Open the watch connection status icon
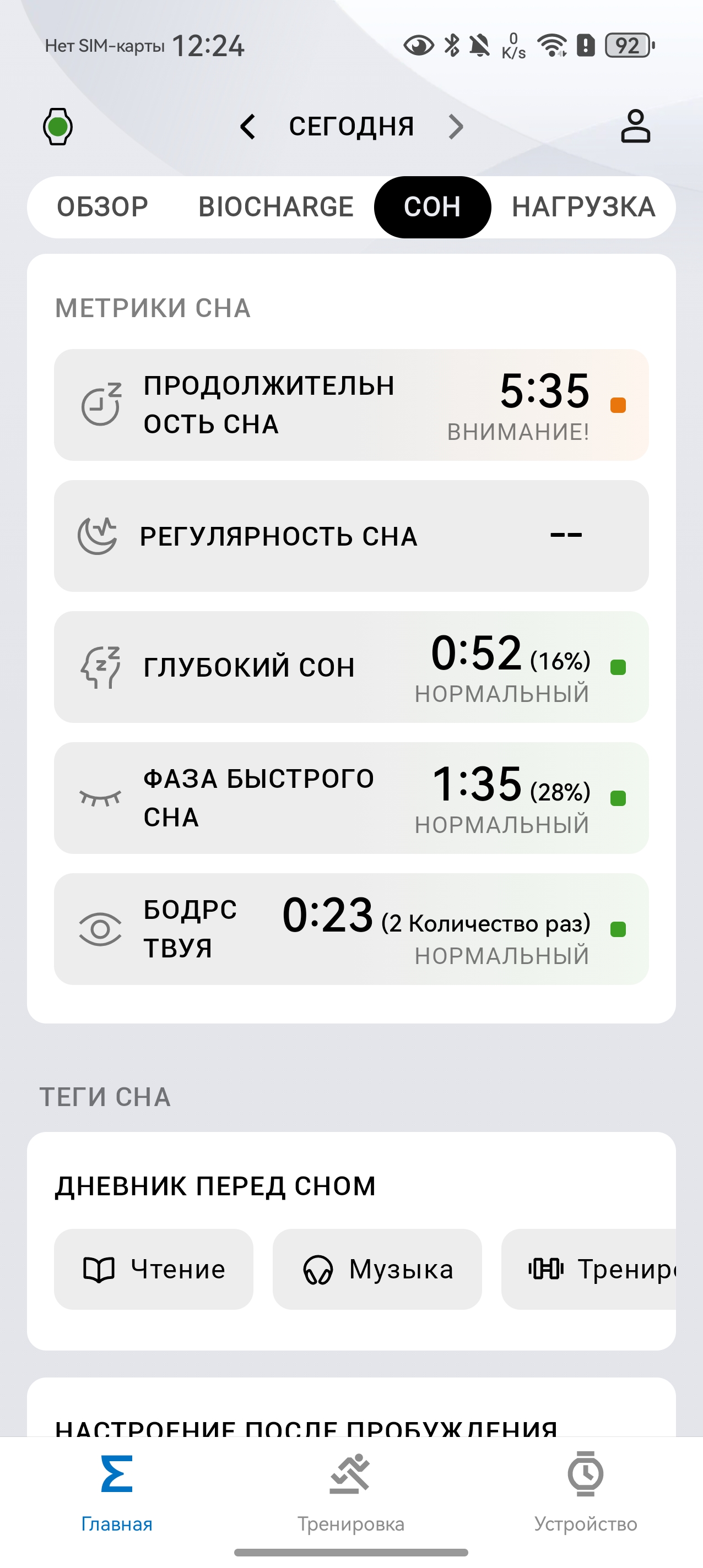 pyautogui.click(x=58, y=127)
